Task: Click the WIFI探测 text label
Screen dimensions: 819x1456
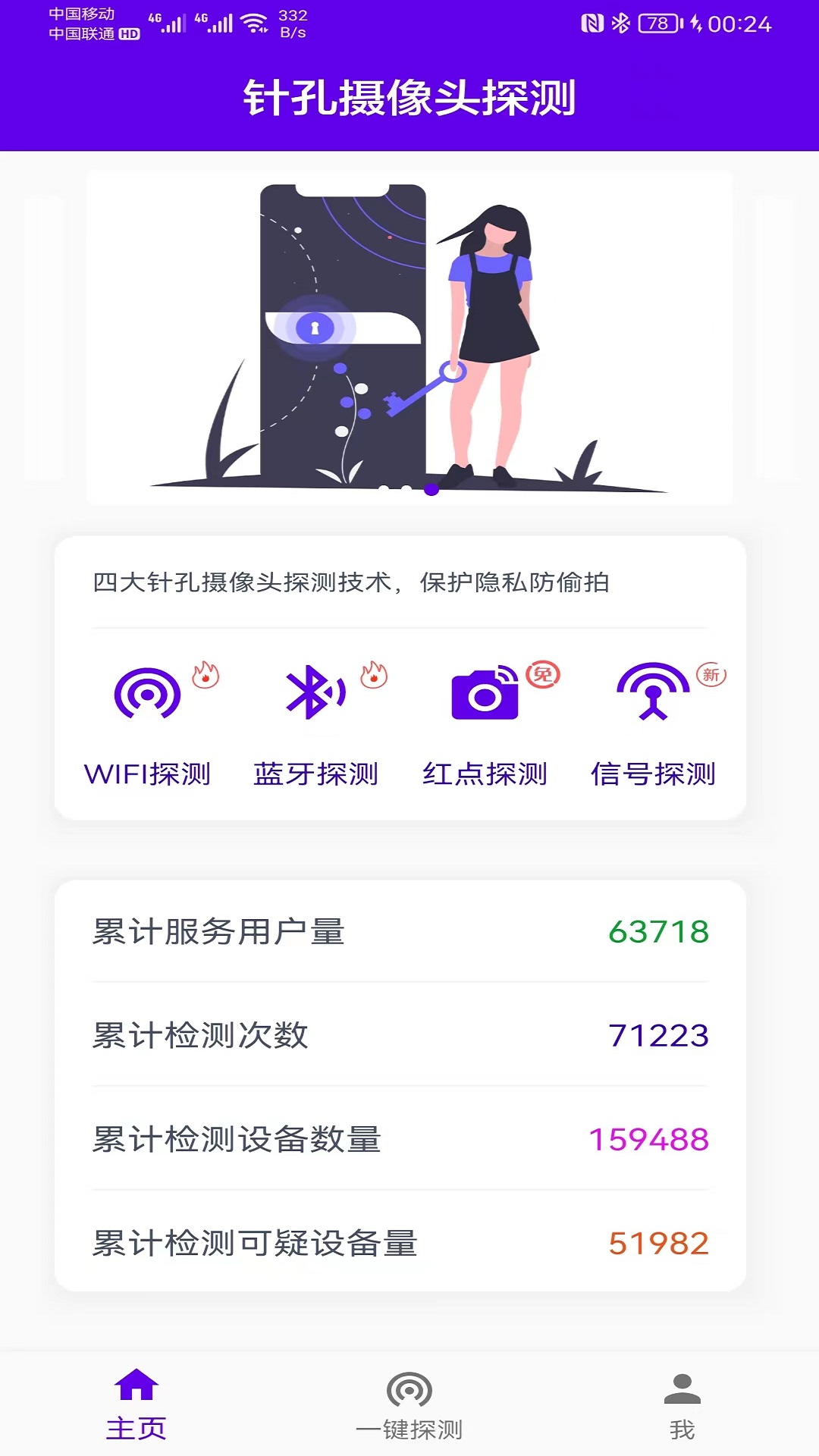Action: pos(149,774)
